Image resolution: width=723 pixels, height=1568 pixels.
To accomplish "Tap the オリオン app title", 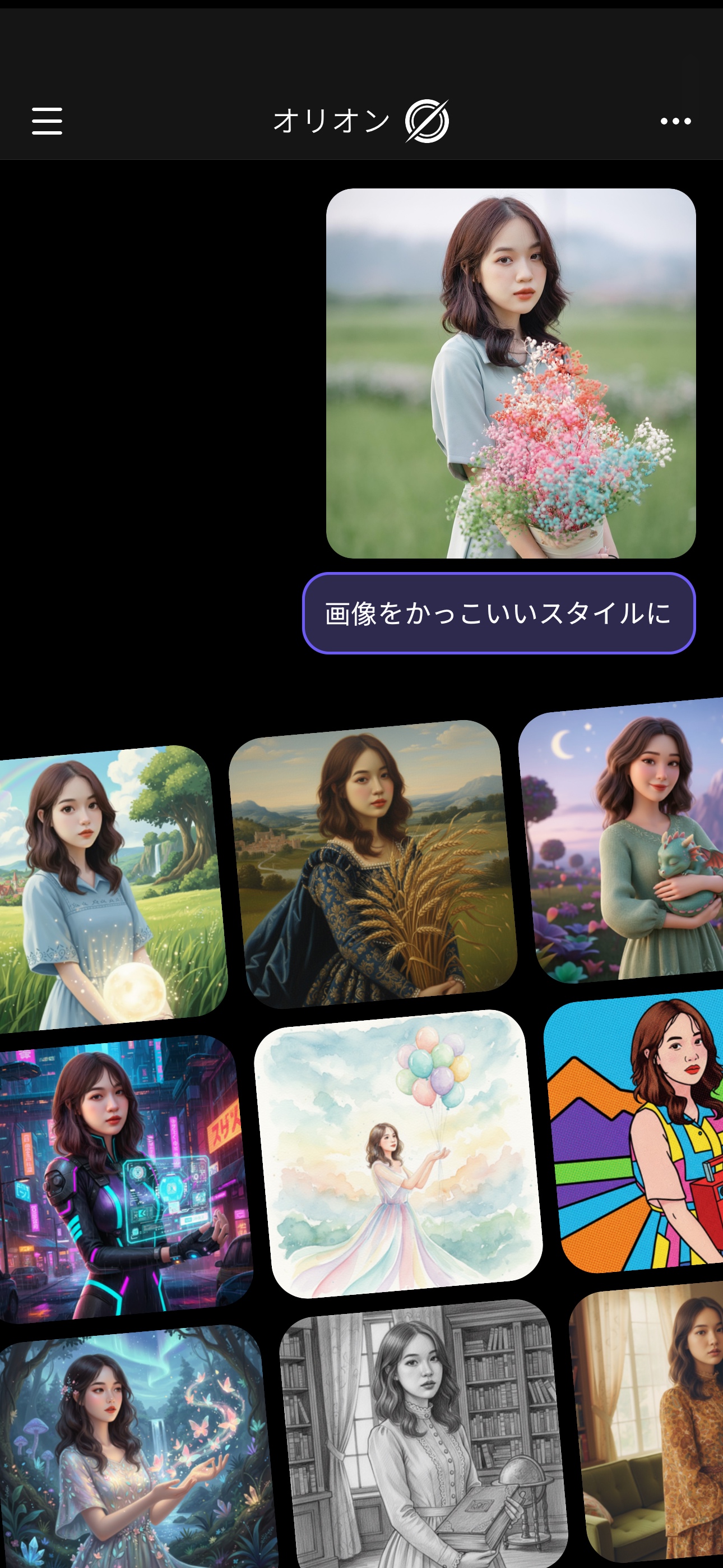I will pos(332,121).
